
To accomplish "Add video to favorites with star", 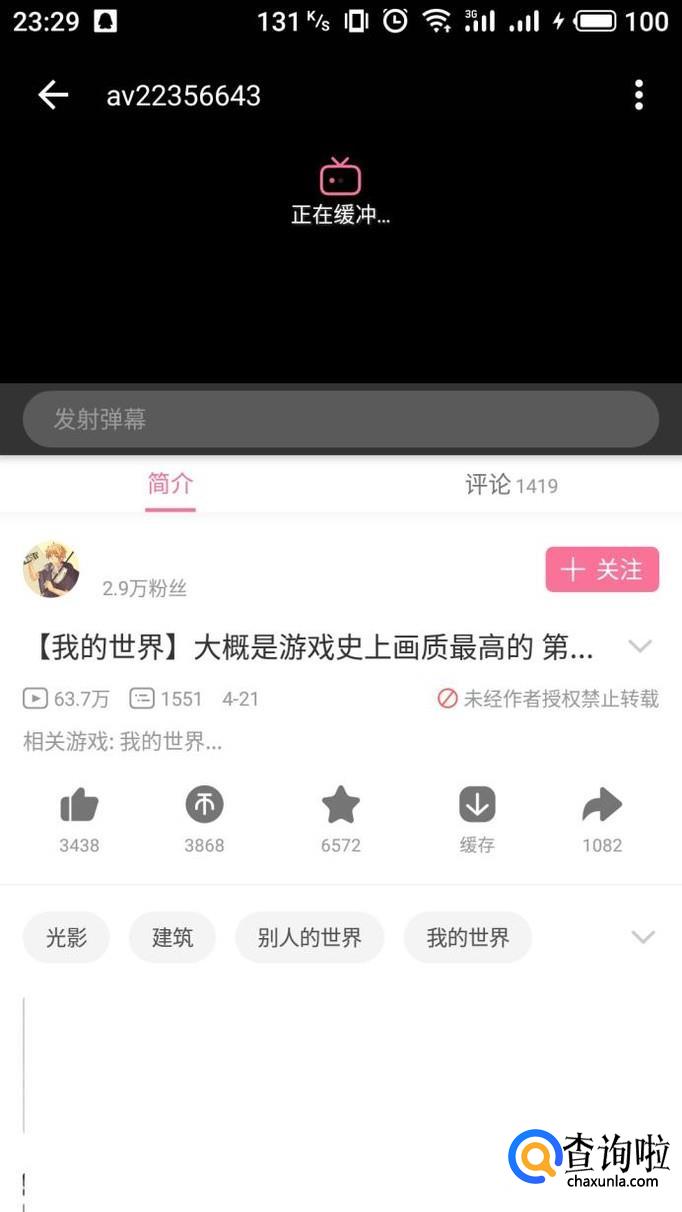I will [x=340, y=805].
